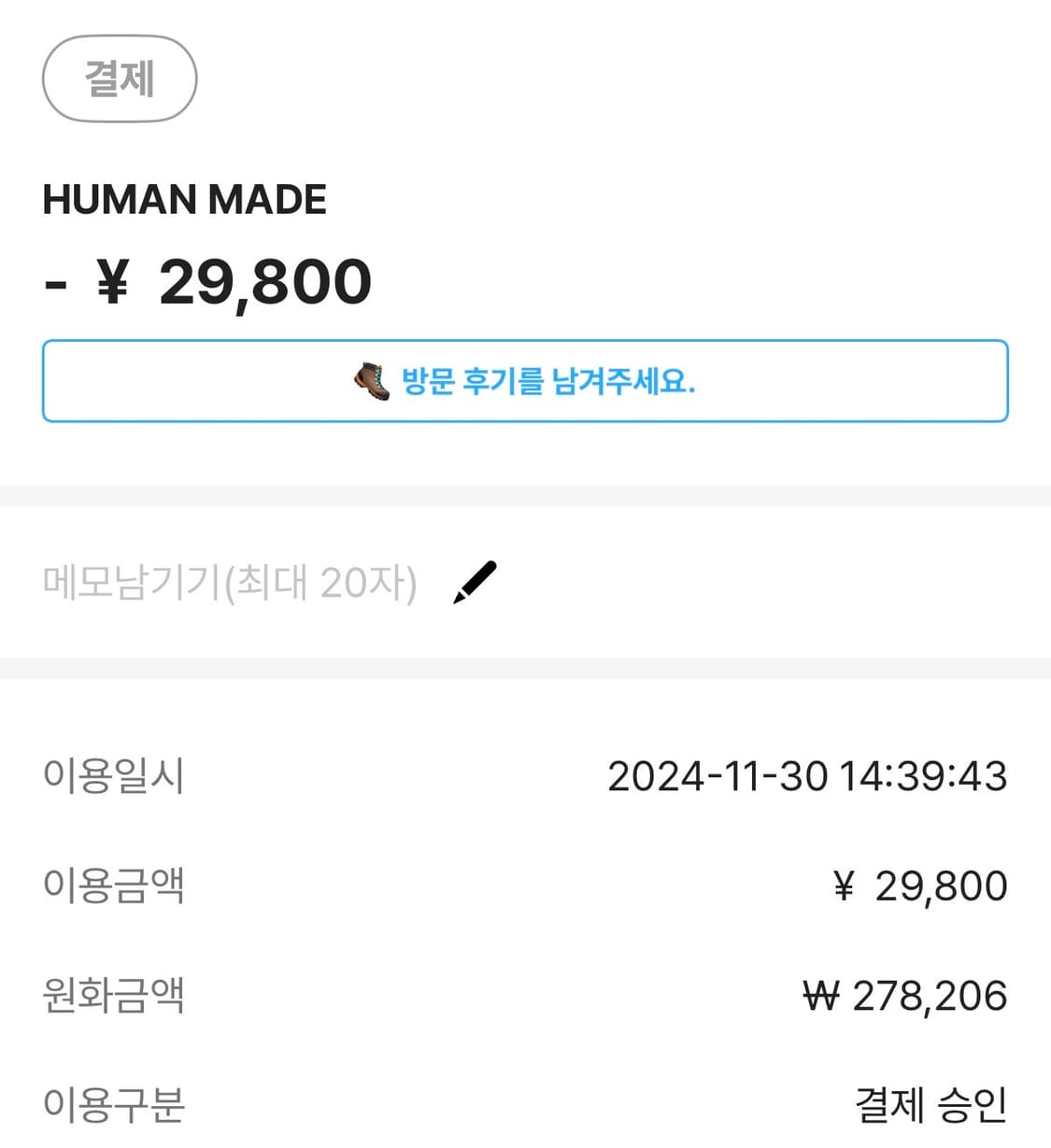Select the 결제 status badge
Viewport: 1051px width, 1148px height.
tap(120, 78)
